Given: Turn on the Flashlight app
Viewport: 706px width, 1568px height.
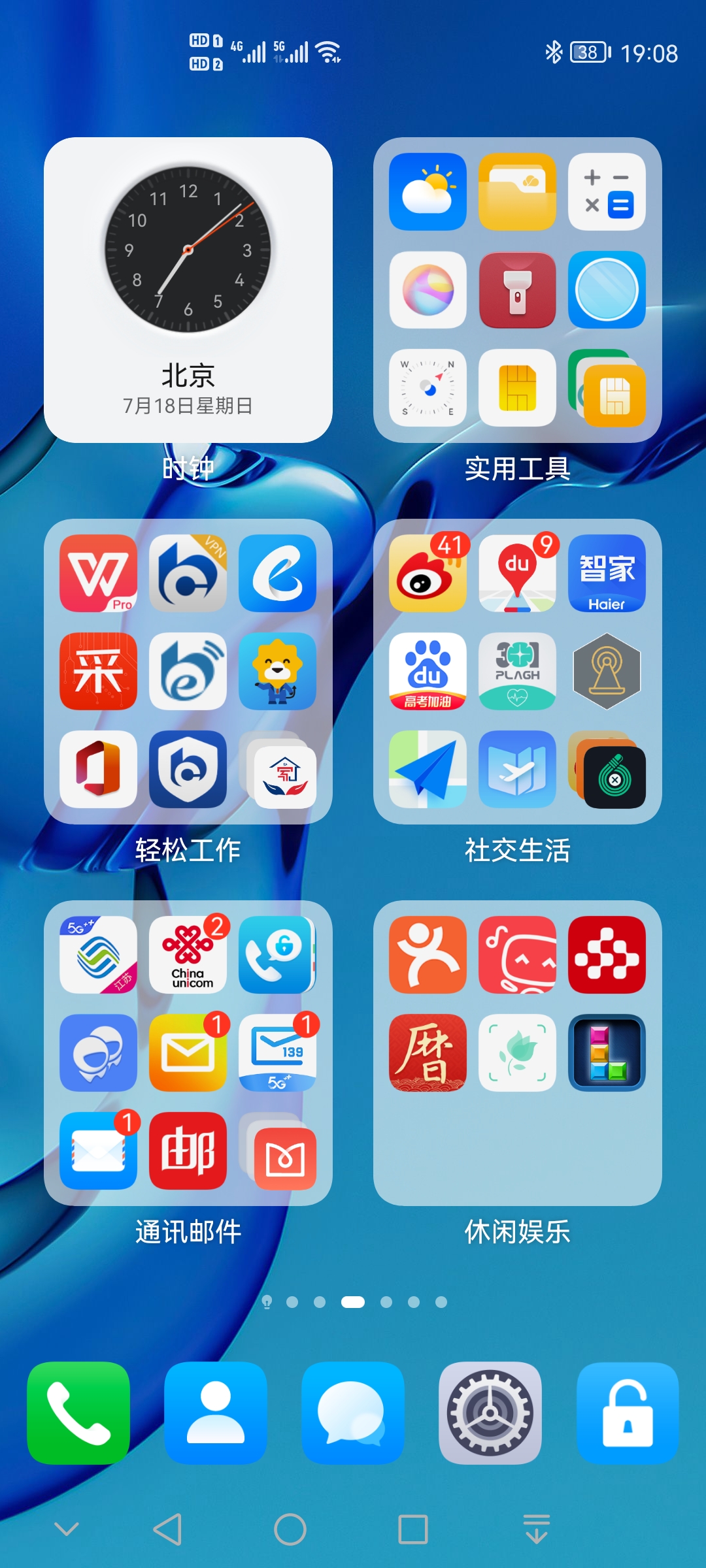Looking at the screenshot, I should [x=517, y=290].
